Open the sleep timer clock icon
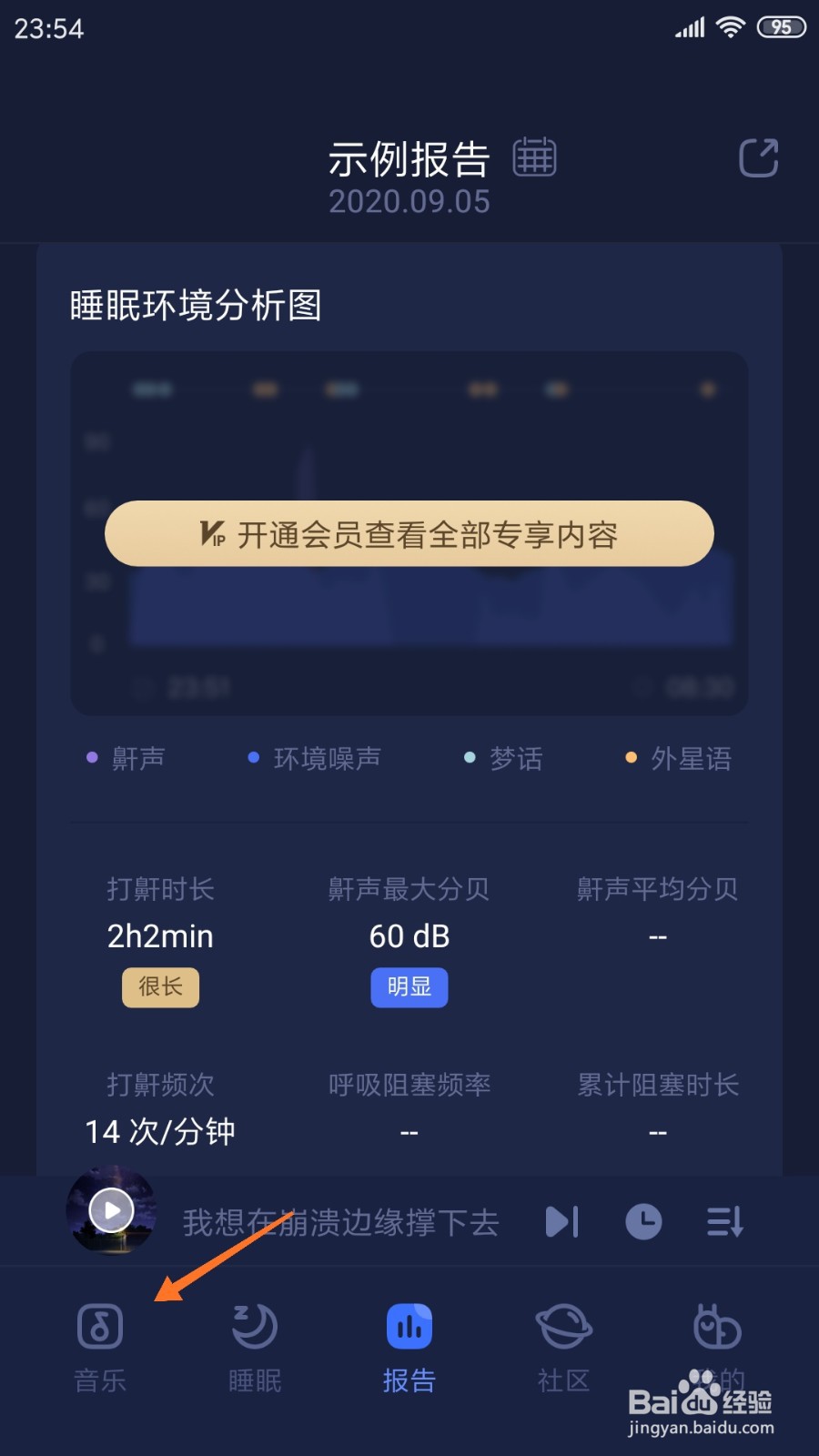The height and width of the screenshot is (1456, 819). 643,1221
